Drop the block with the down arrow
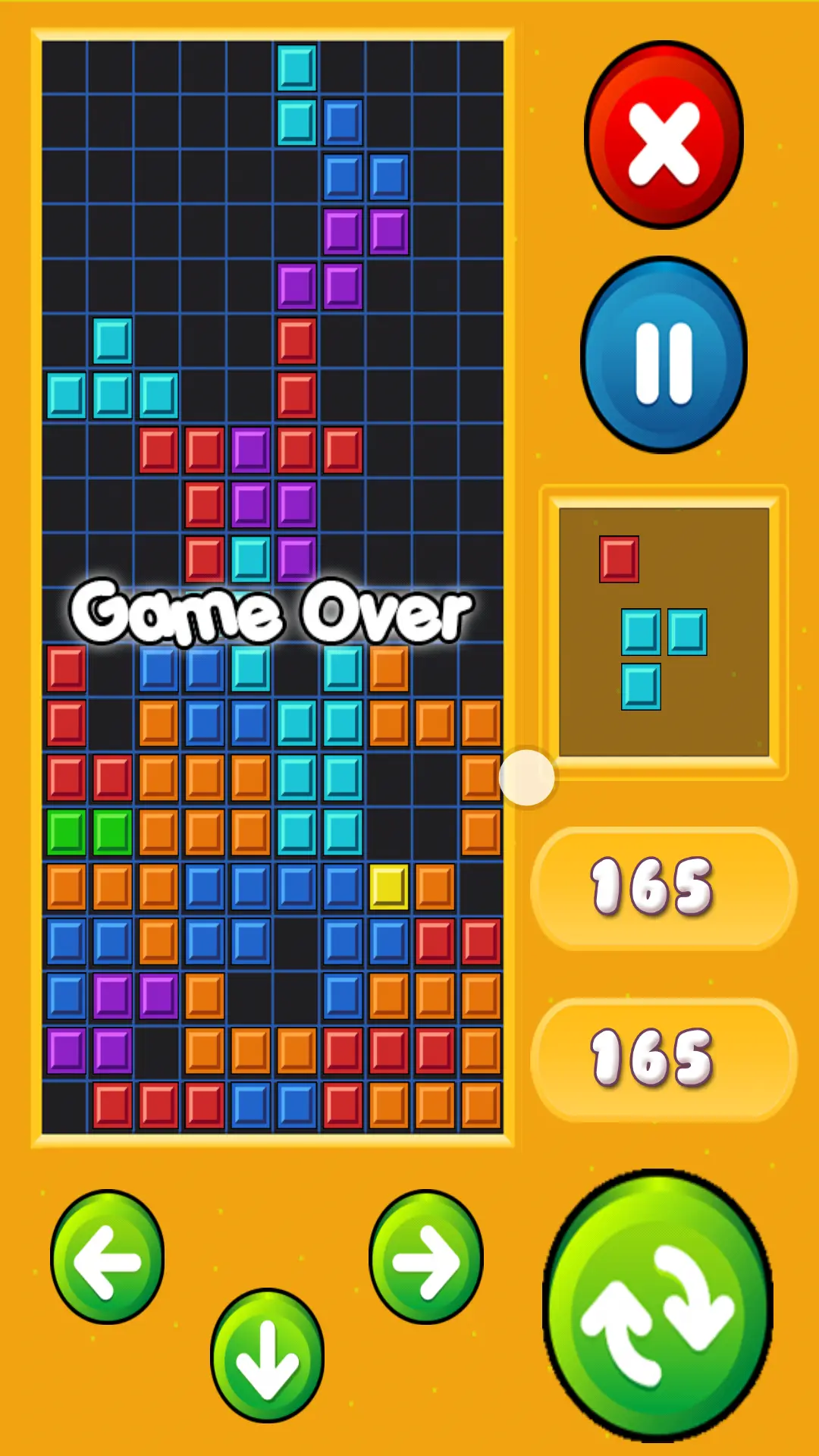Screen dimensions: 819x1456 267,1356
